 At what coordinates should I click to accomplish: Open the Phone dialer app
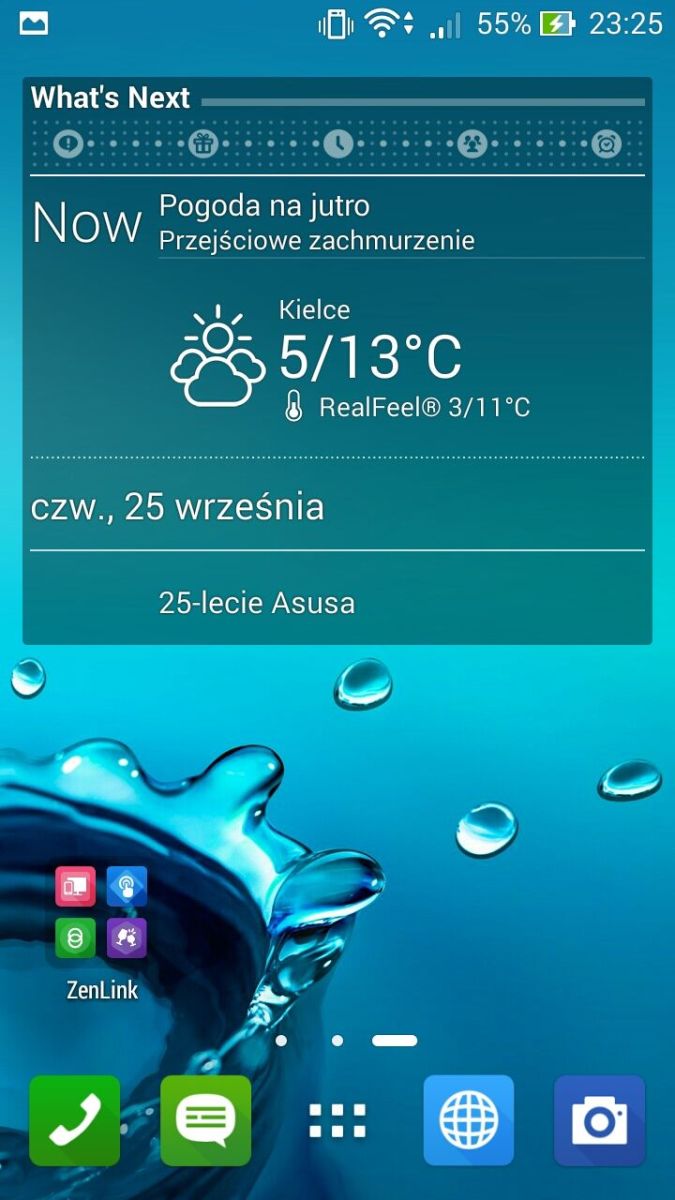click(x=75, y=1120)
